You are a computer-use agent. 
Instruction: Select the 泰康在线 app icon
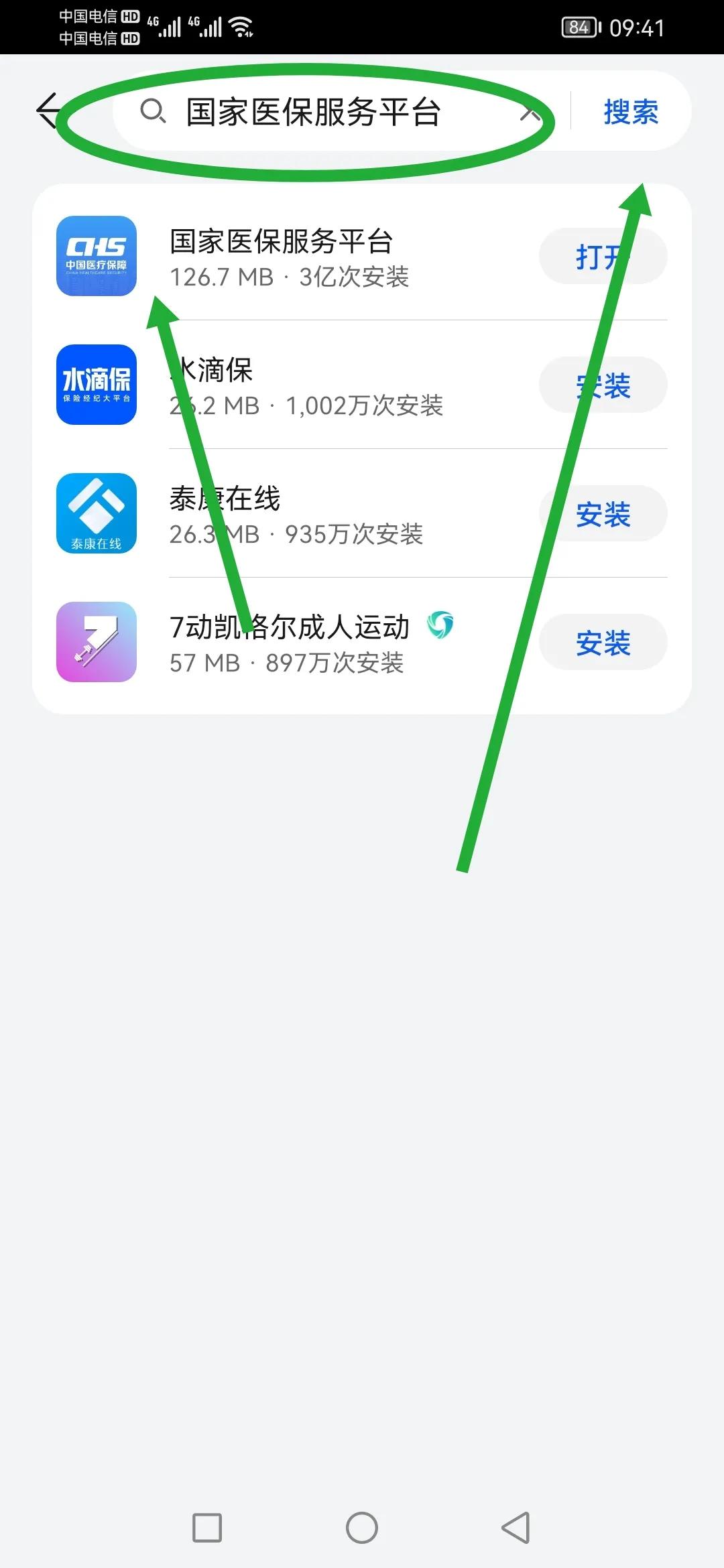[97, 513]
